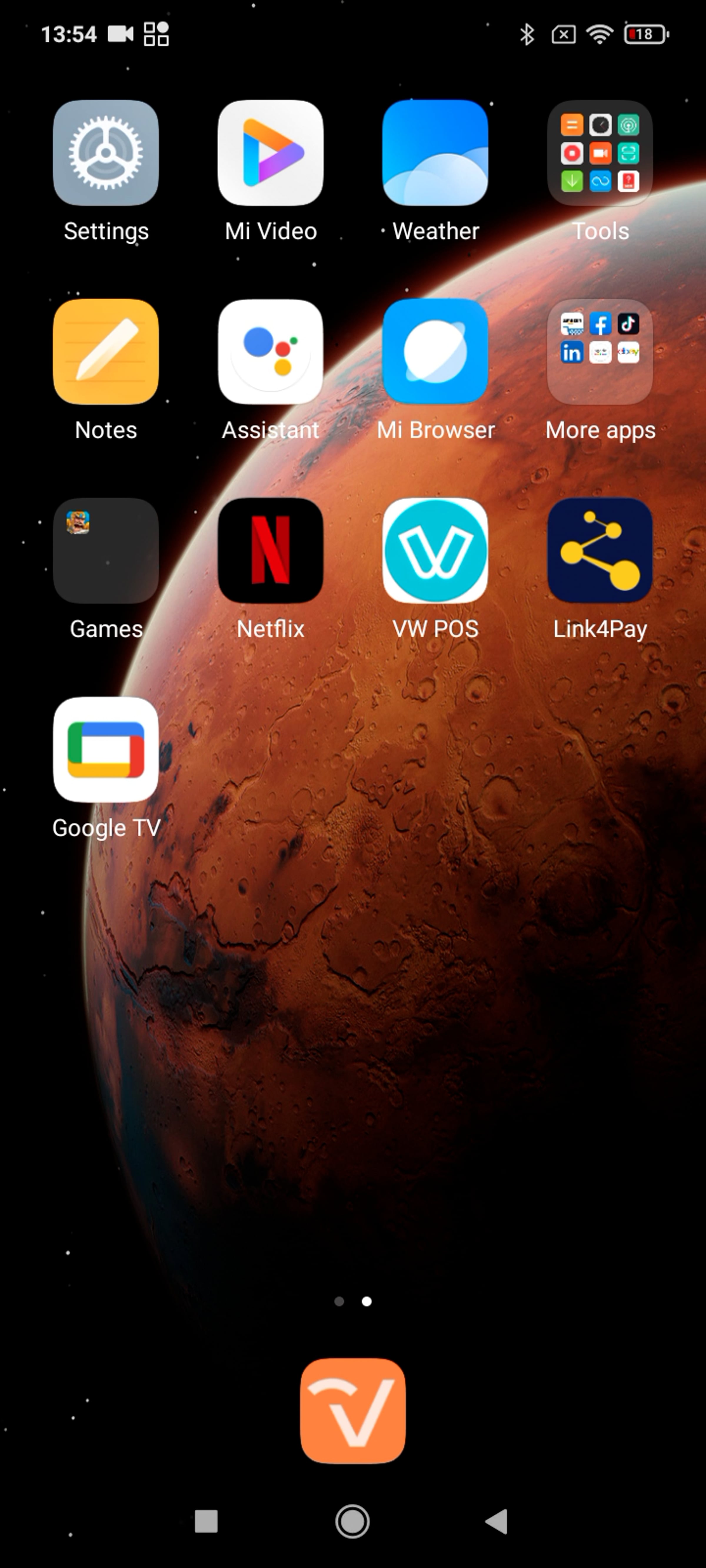Open Mi Browser
Screen dimensions: 706x1568
click(x=436, y=352)
